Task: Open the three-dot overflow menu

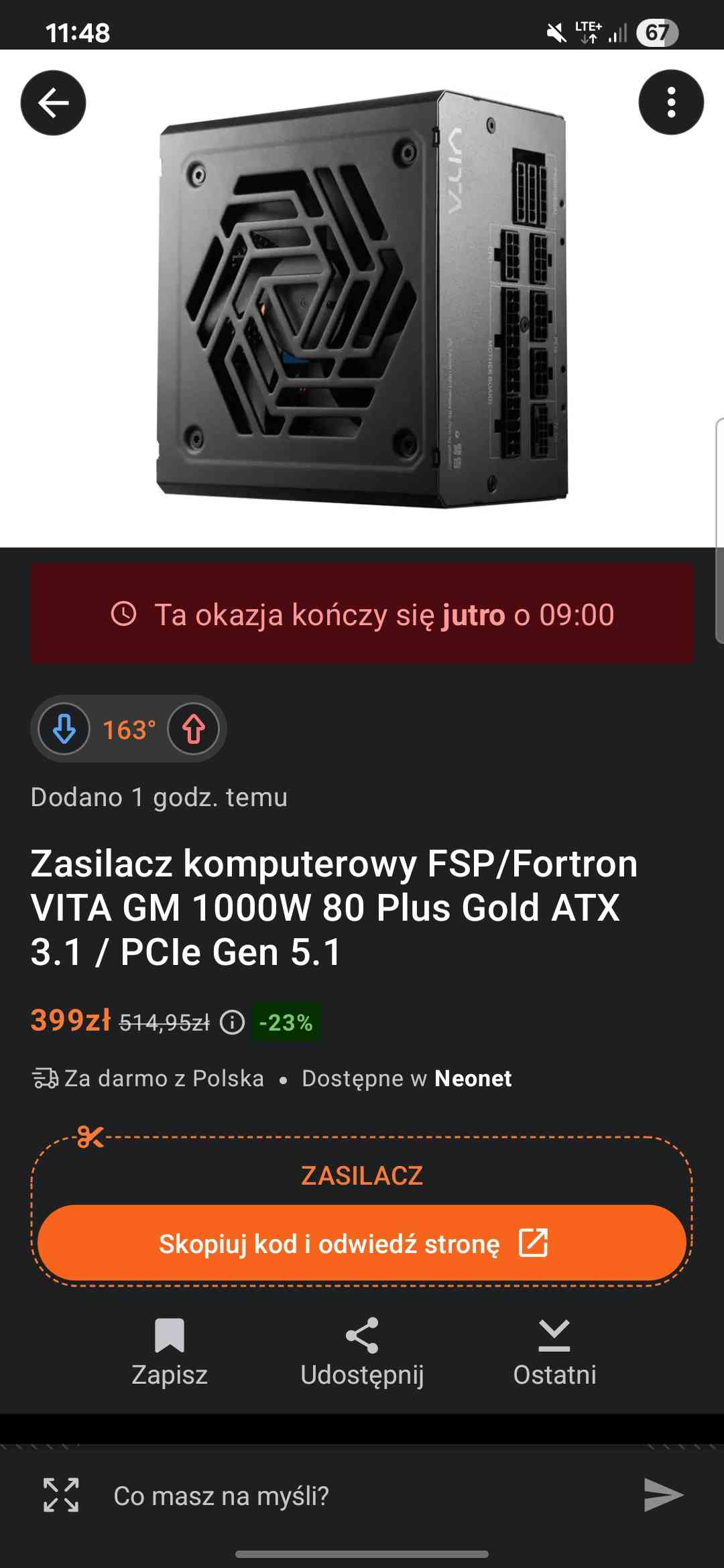Action: (671, 103)
